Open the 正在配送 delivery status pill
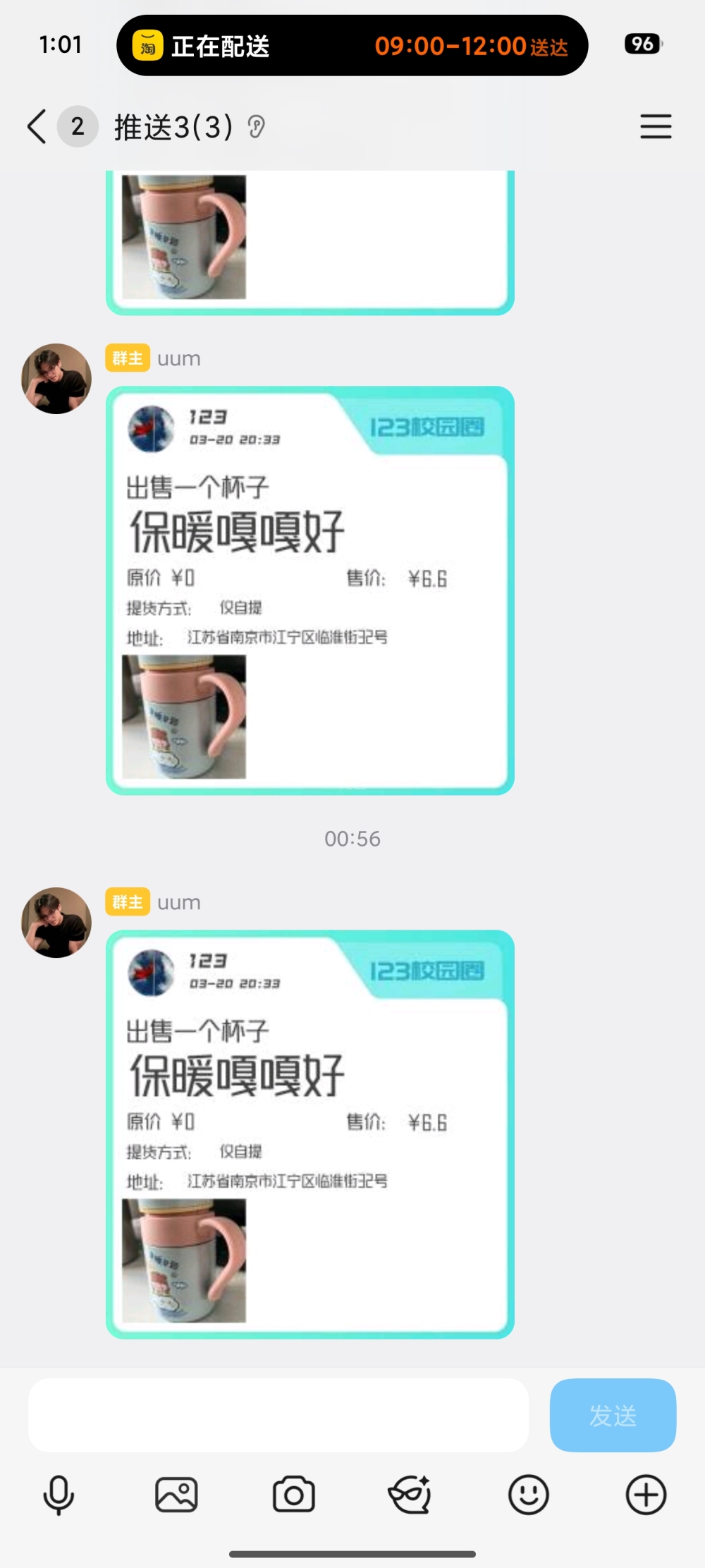705x1568 pixels. (x=352, y=46)
